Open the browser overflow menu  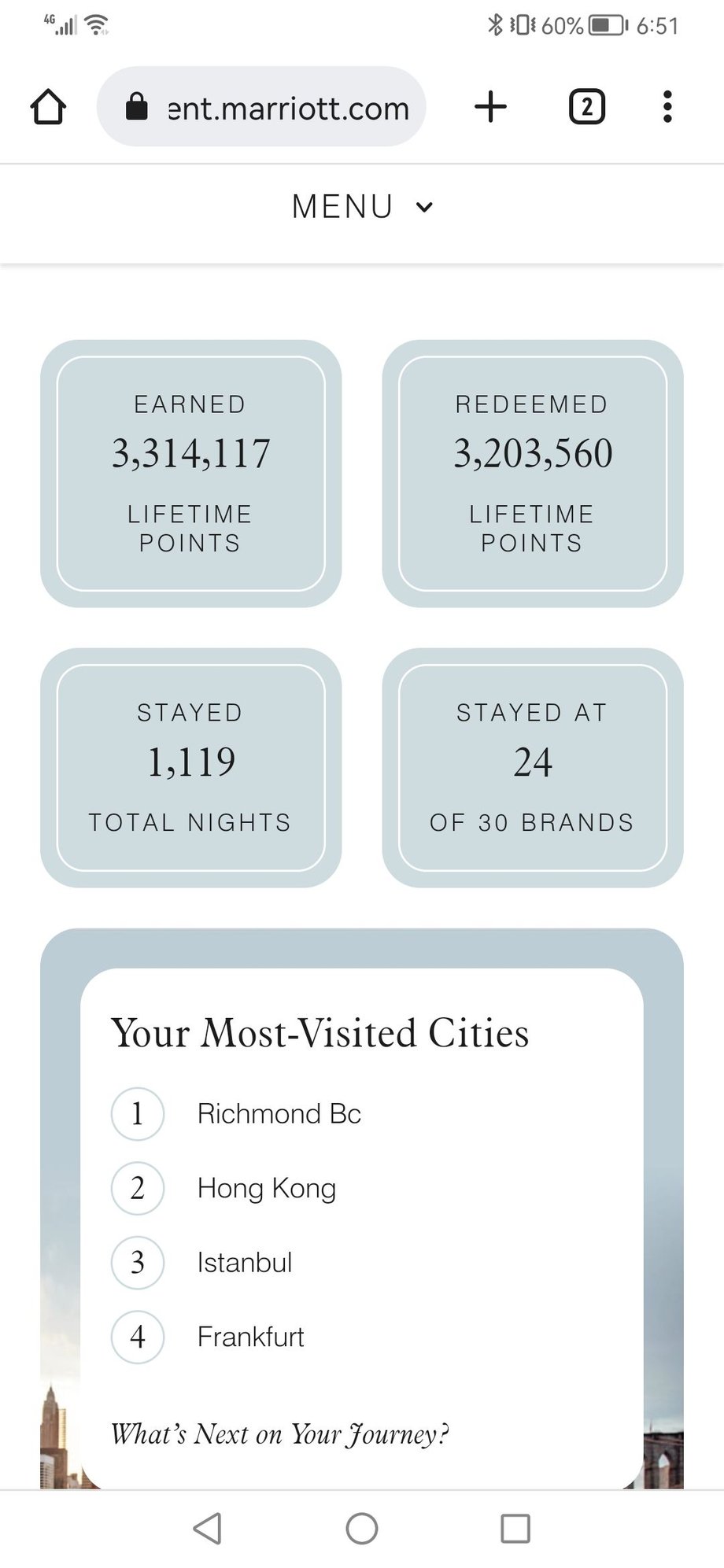coord(667,107)
